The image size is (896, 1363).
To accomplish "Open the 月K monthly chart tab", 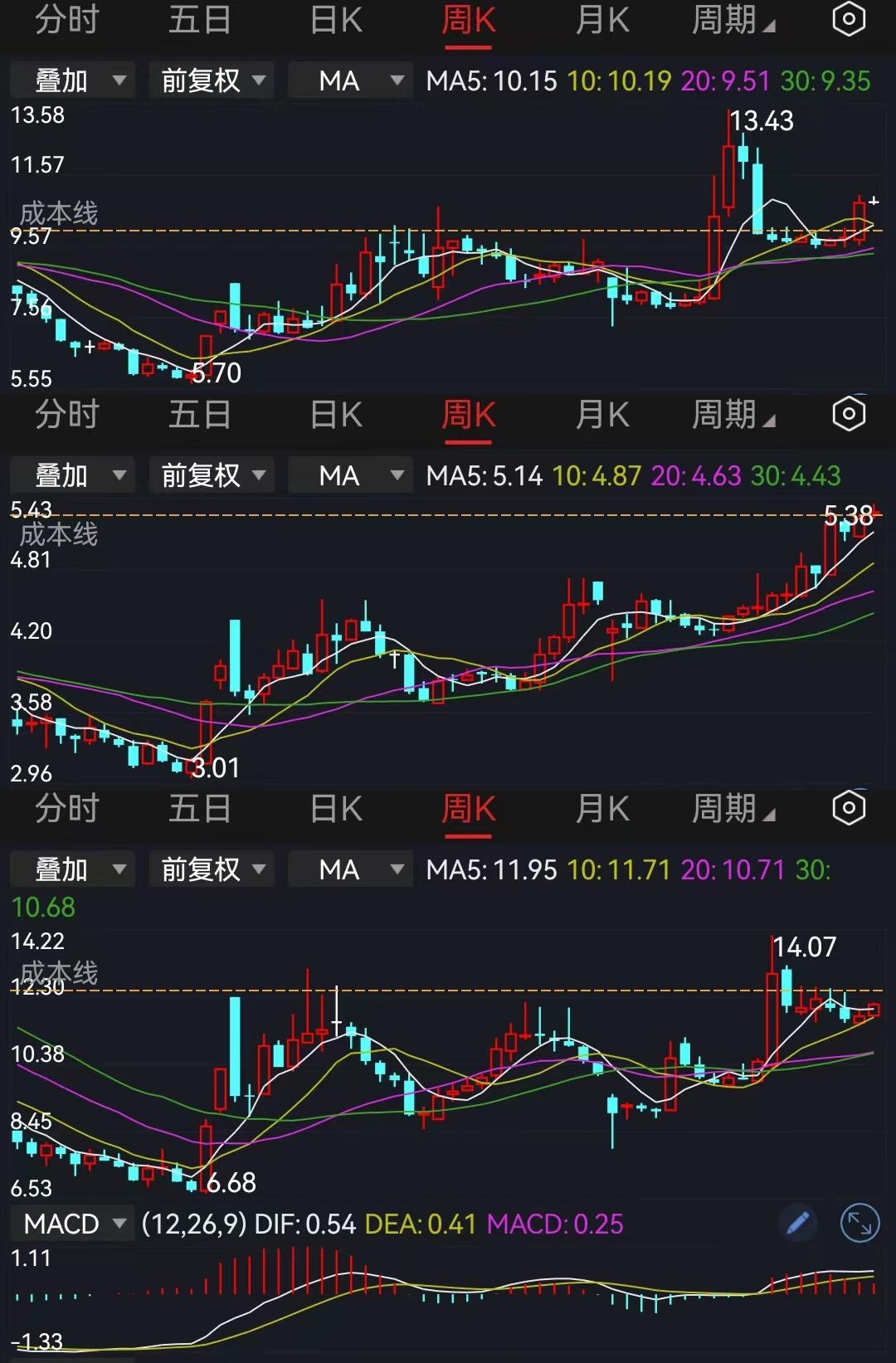I will coord(602,18).
